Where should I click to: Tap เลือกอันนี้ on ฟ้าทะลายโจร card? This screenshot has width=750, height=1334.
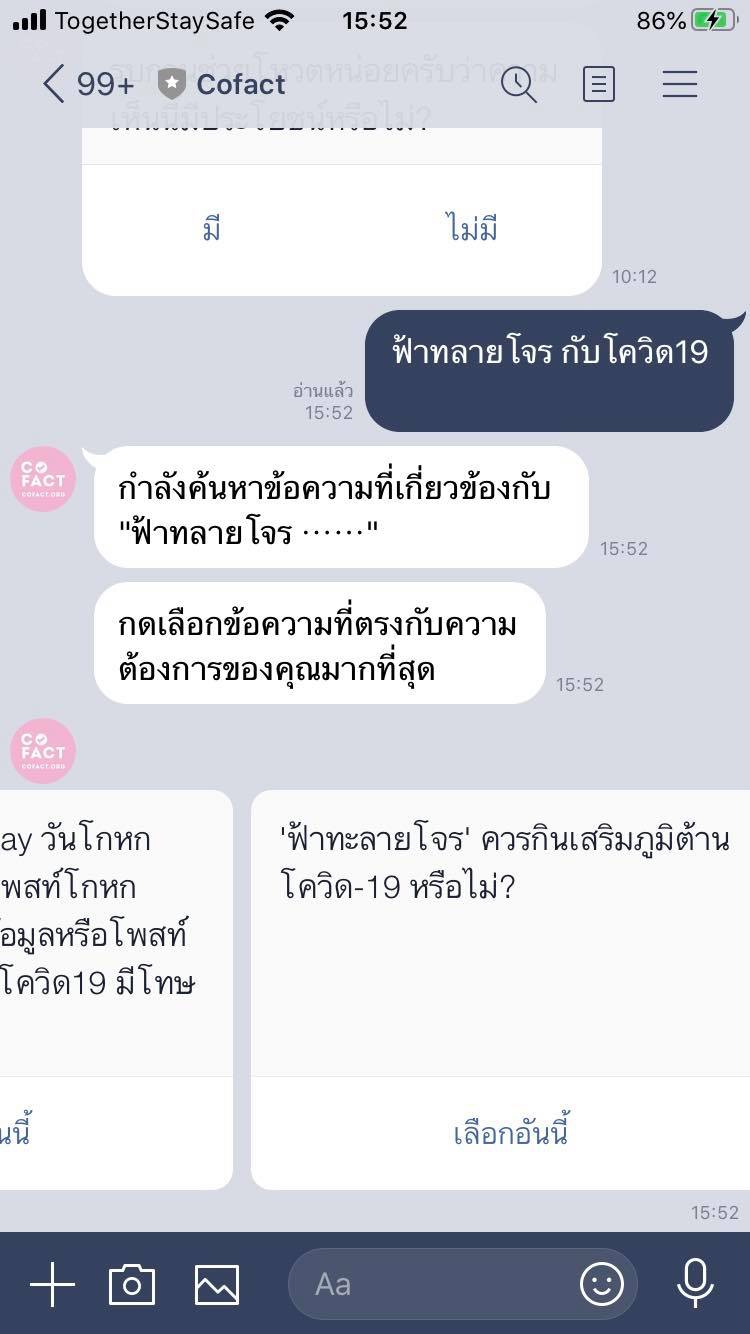(511, 1134)
